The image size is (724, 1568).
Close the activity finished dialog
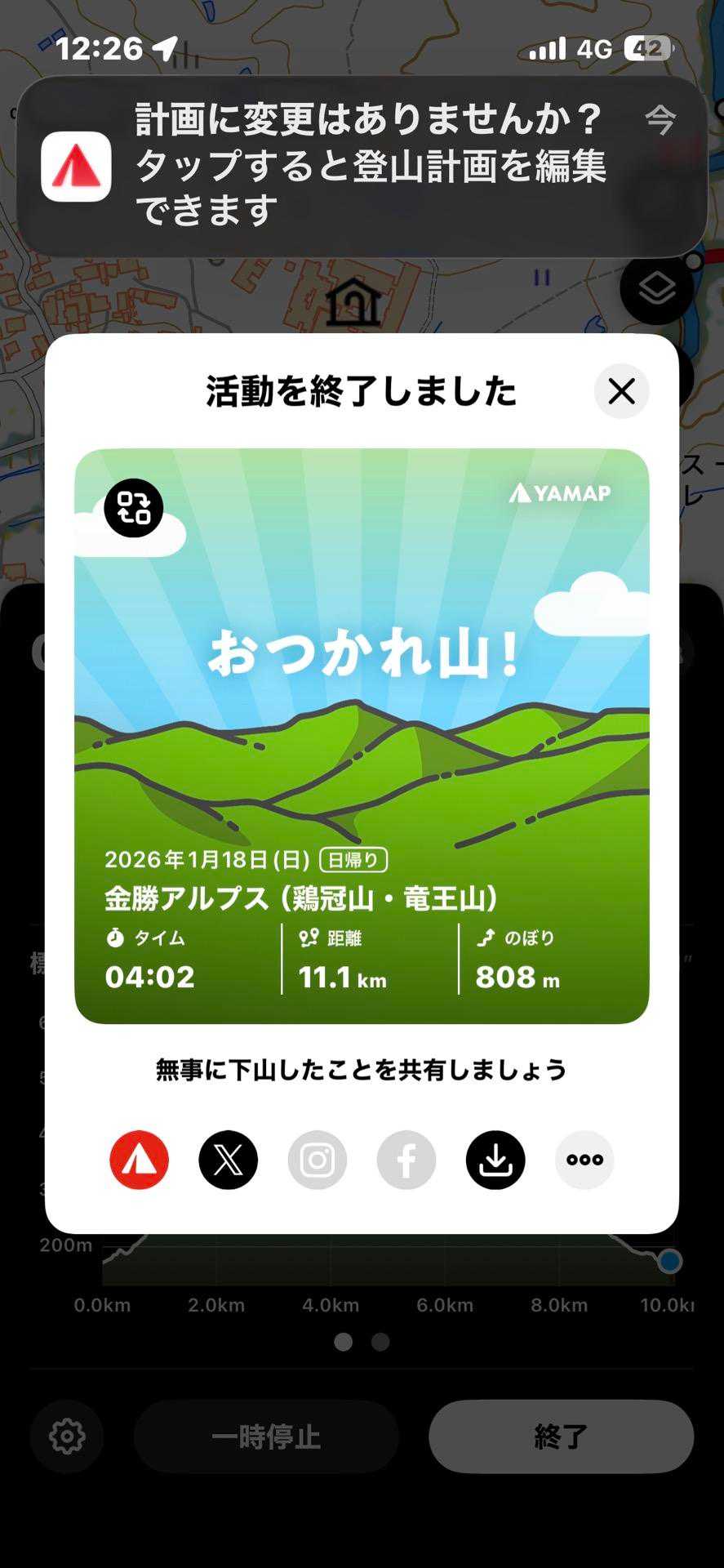point(621,391)
